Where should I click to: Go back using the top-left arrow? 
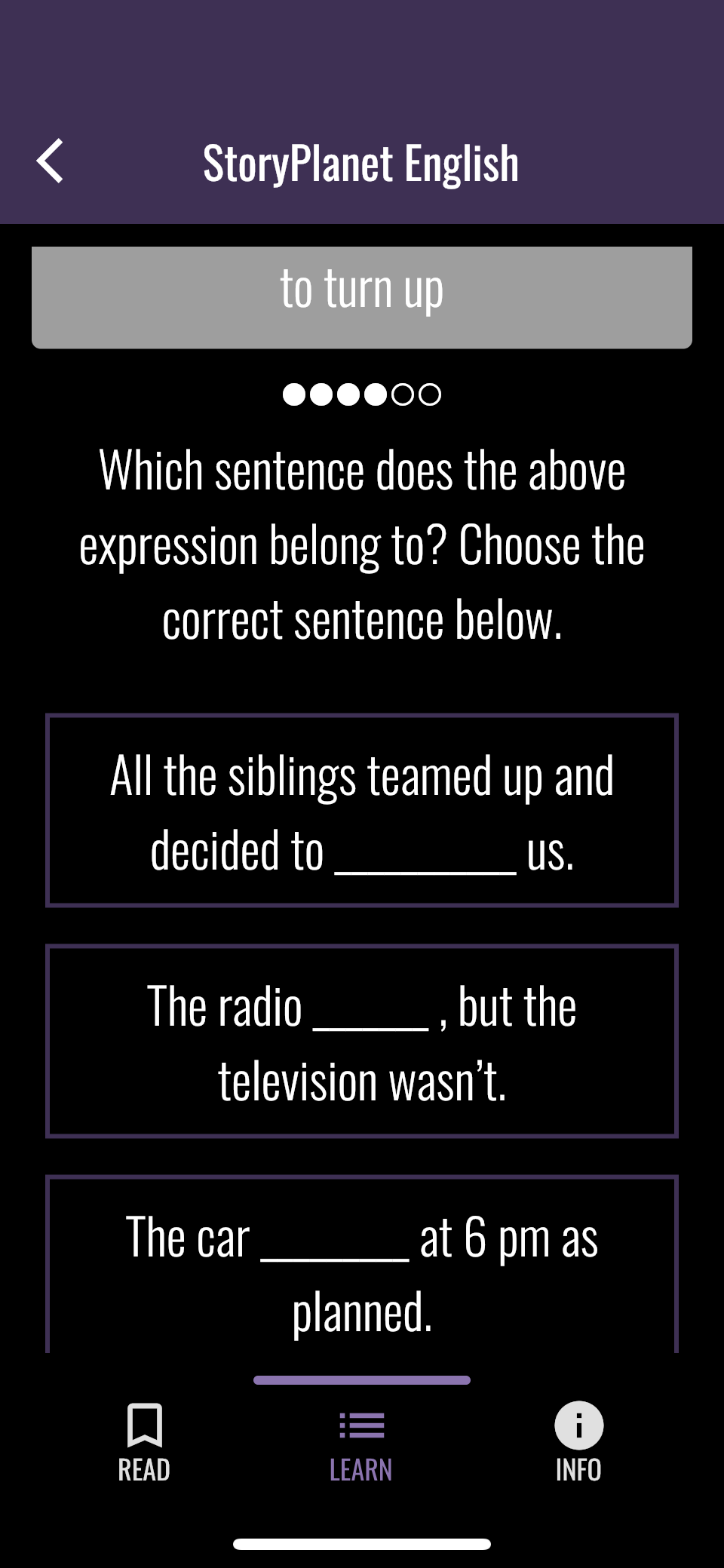[50, 161]
